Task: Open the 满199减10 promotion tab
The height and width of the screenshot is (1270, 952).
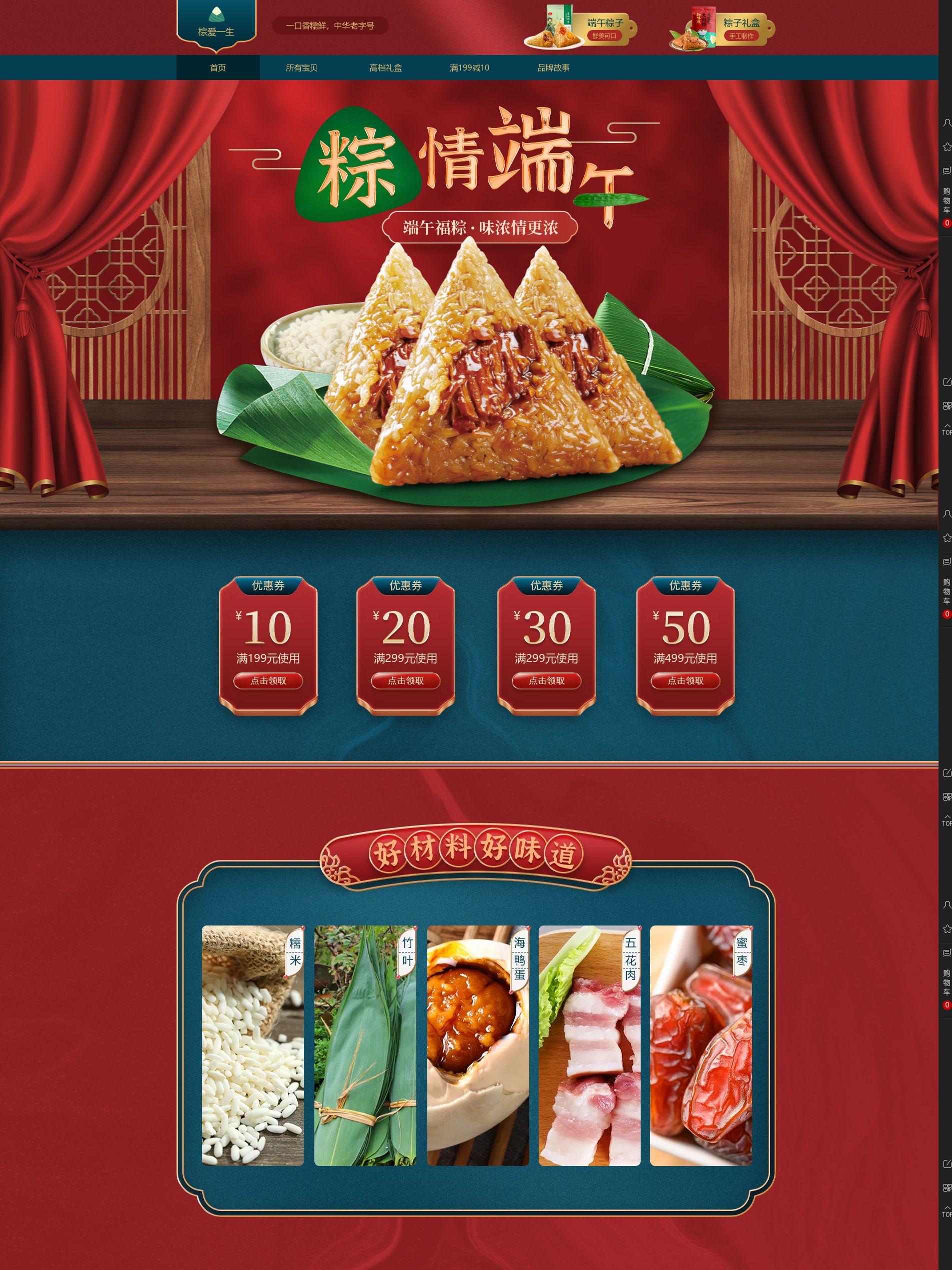Action: 469,67
